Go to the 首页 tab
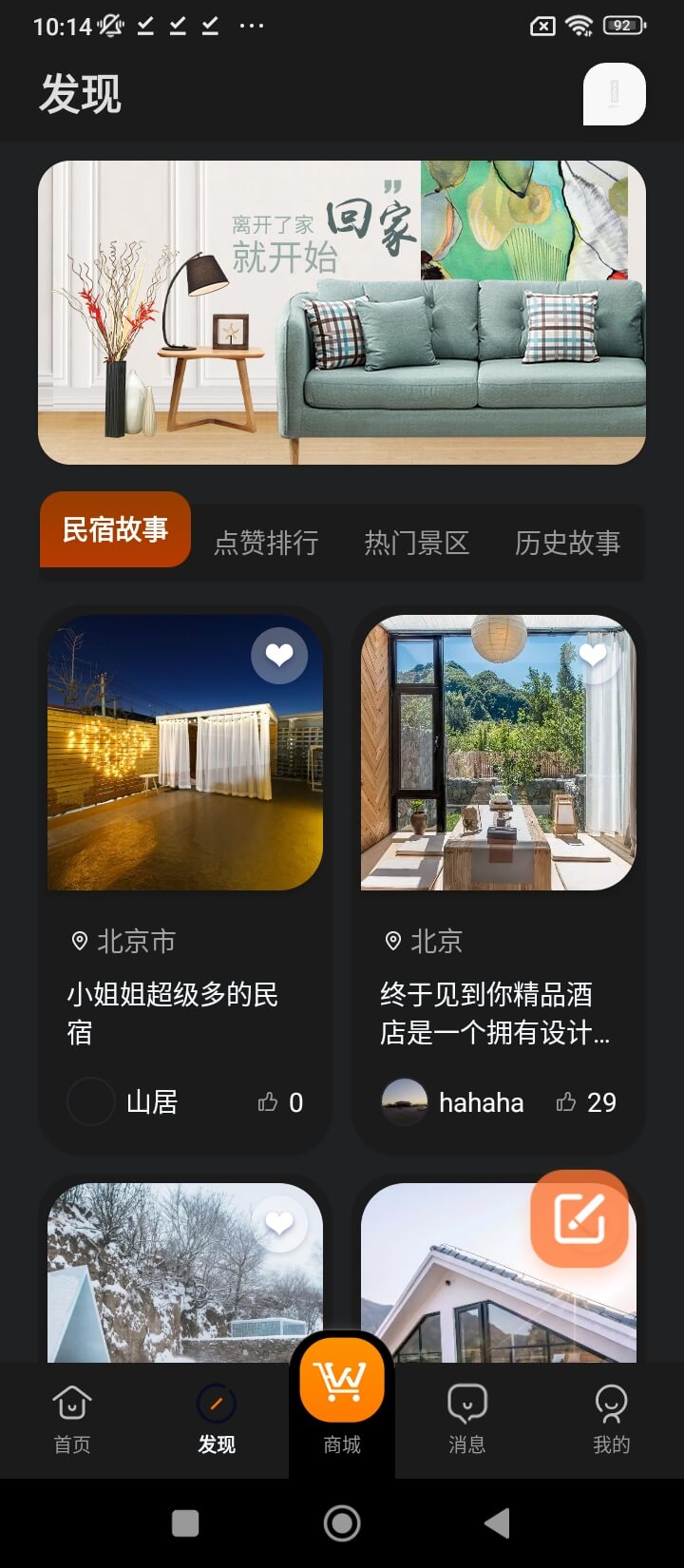Screen dimensions: 684x1568 point(72,1419)
